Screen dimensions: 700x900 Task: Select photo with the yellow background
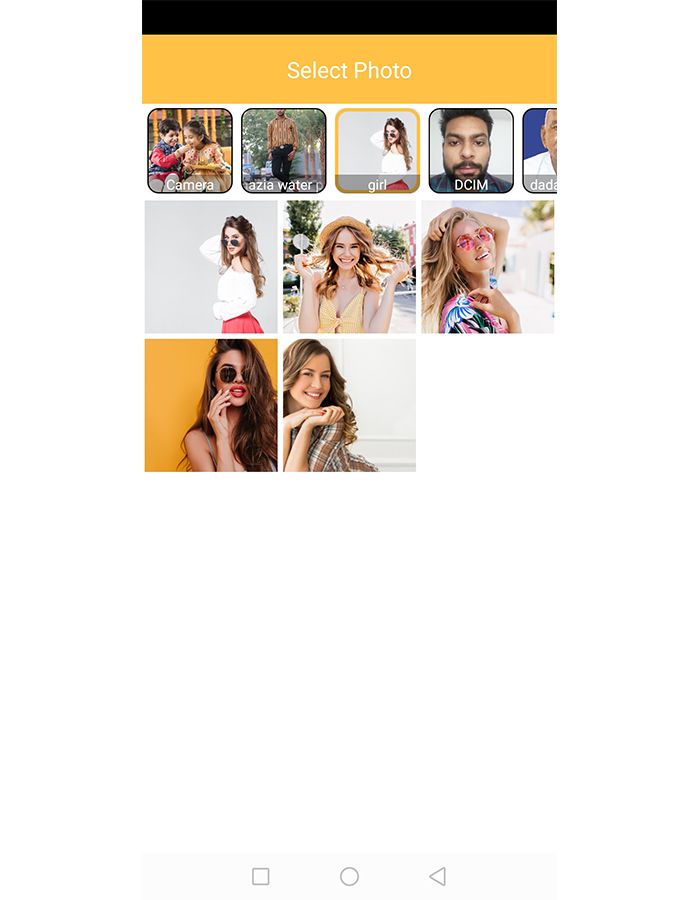(x=211, y=405)
